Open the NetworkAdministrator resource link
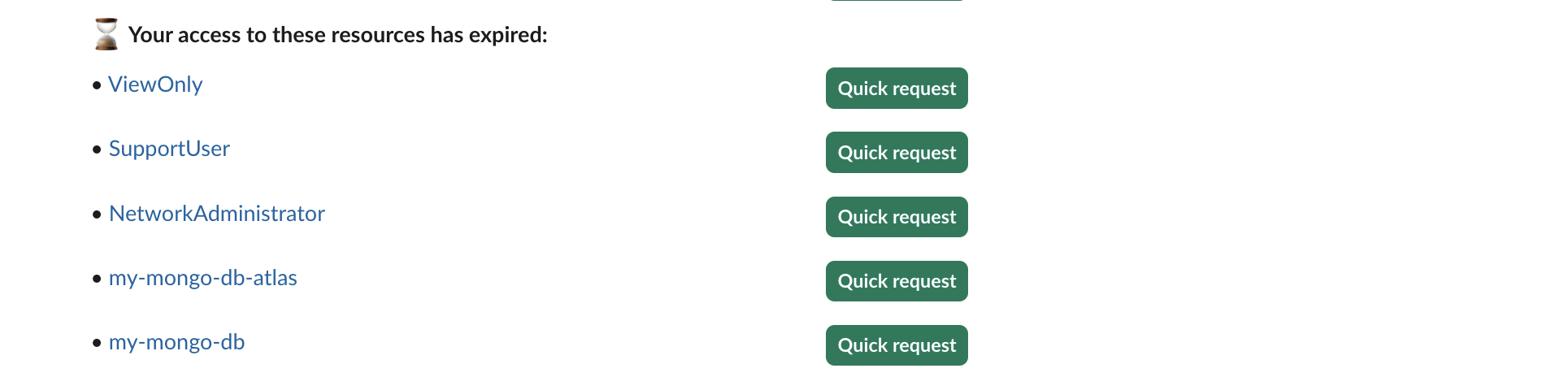Image resolution: width=1568 pixels, height=390 pixels. tap(217, 214)
